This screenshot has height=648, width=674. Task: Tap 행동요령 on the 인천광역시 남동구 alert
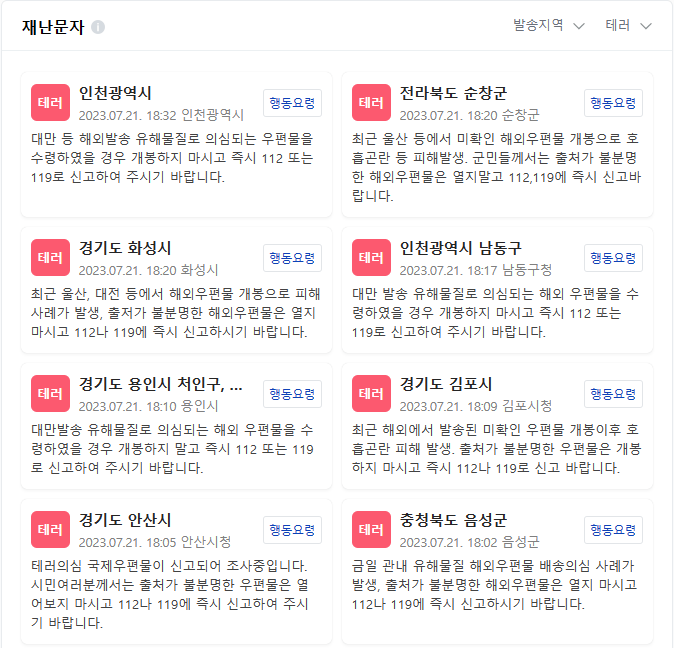[x=613, y=258]
